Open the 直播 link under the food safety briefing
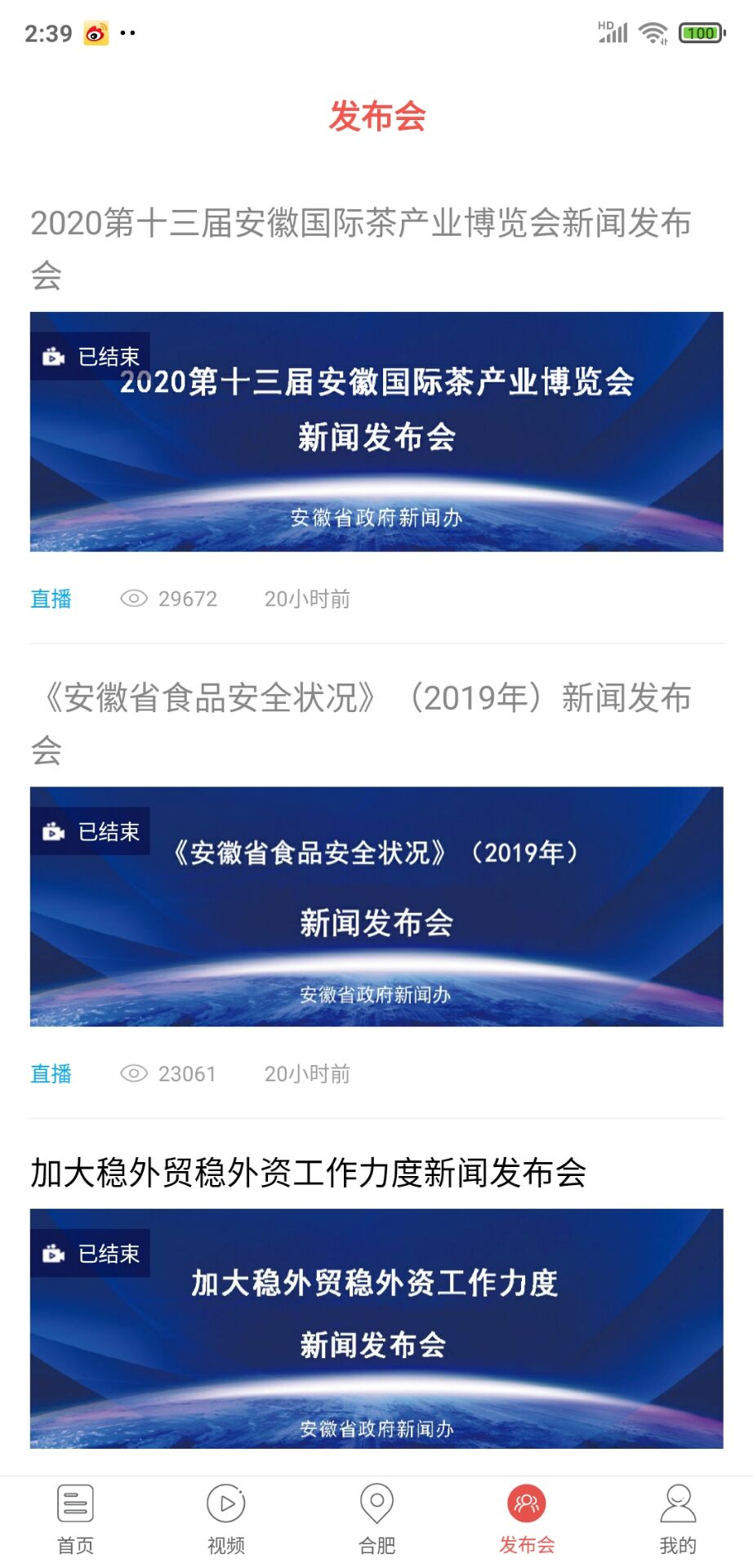This screenshot has height=1568, width=753. pos(51,1074)
